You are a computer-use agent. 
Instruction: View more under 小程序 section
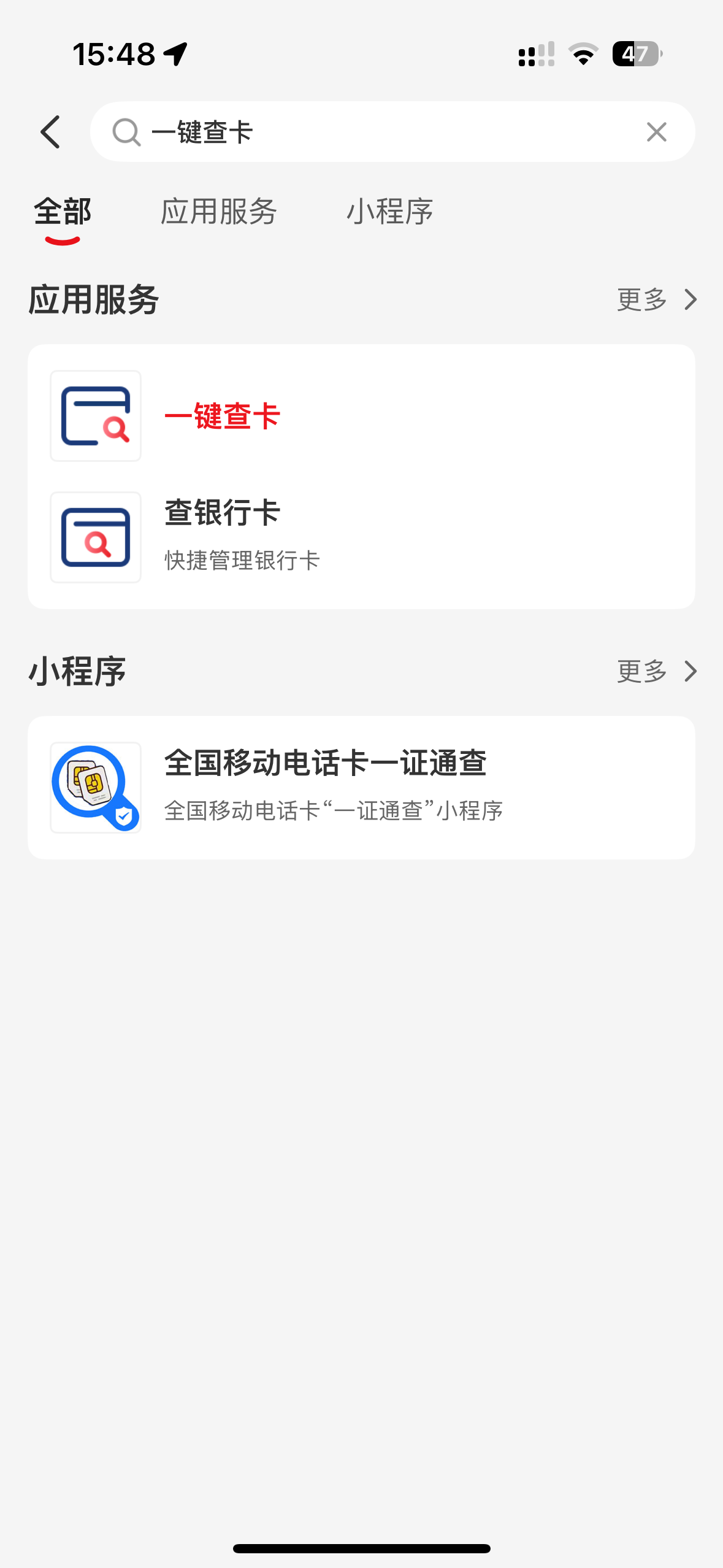tap(657, 671)
